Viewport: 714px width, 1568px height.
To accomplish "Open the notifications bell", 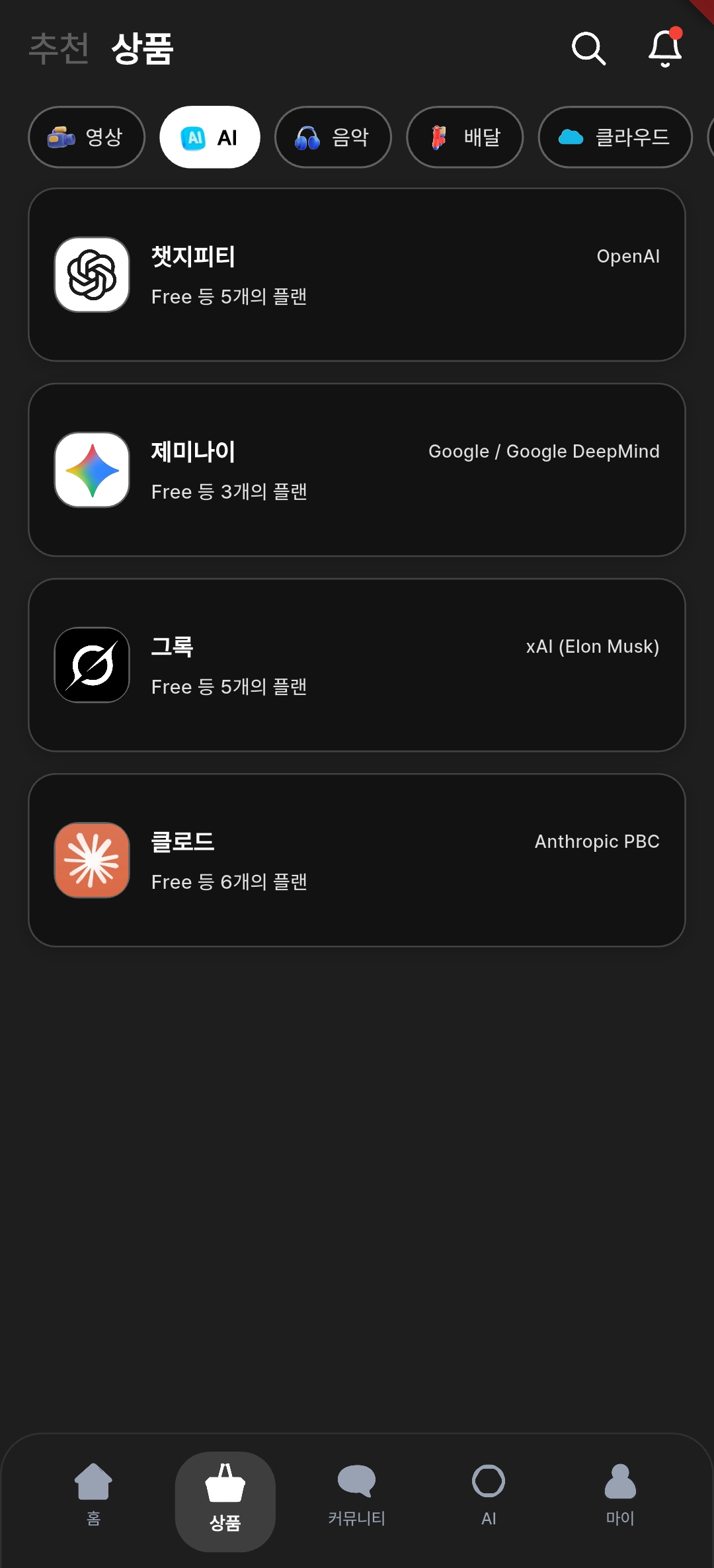I will tap(664, 49).
